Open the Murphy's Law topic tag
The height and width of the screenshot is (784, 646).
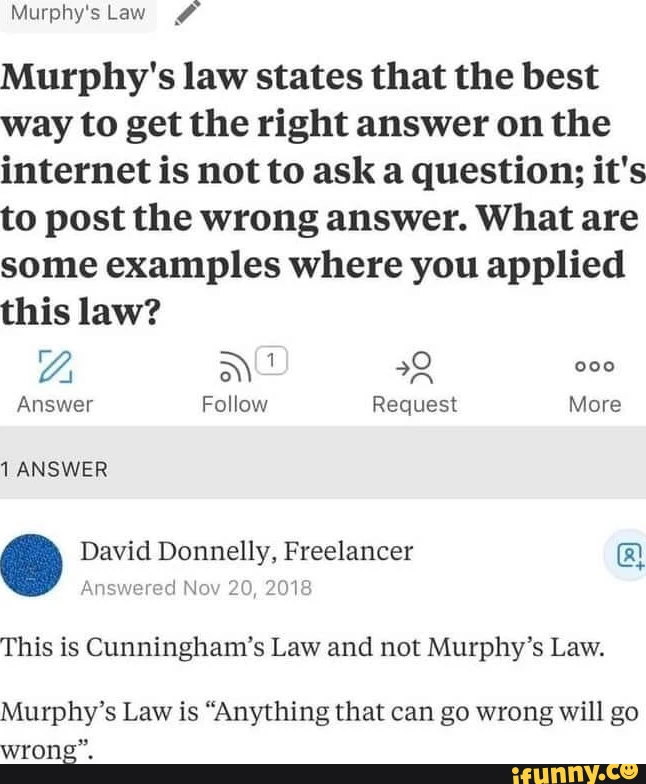point(78,14)
